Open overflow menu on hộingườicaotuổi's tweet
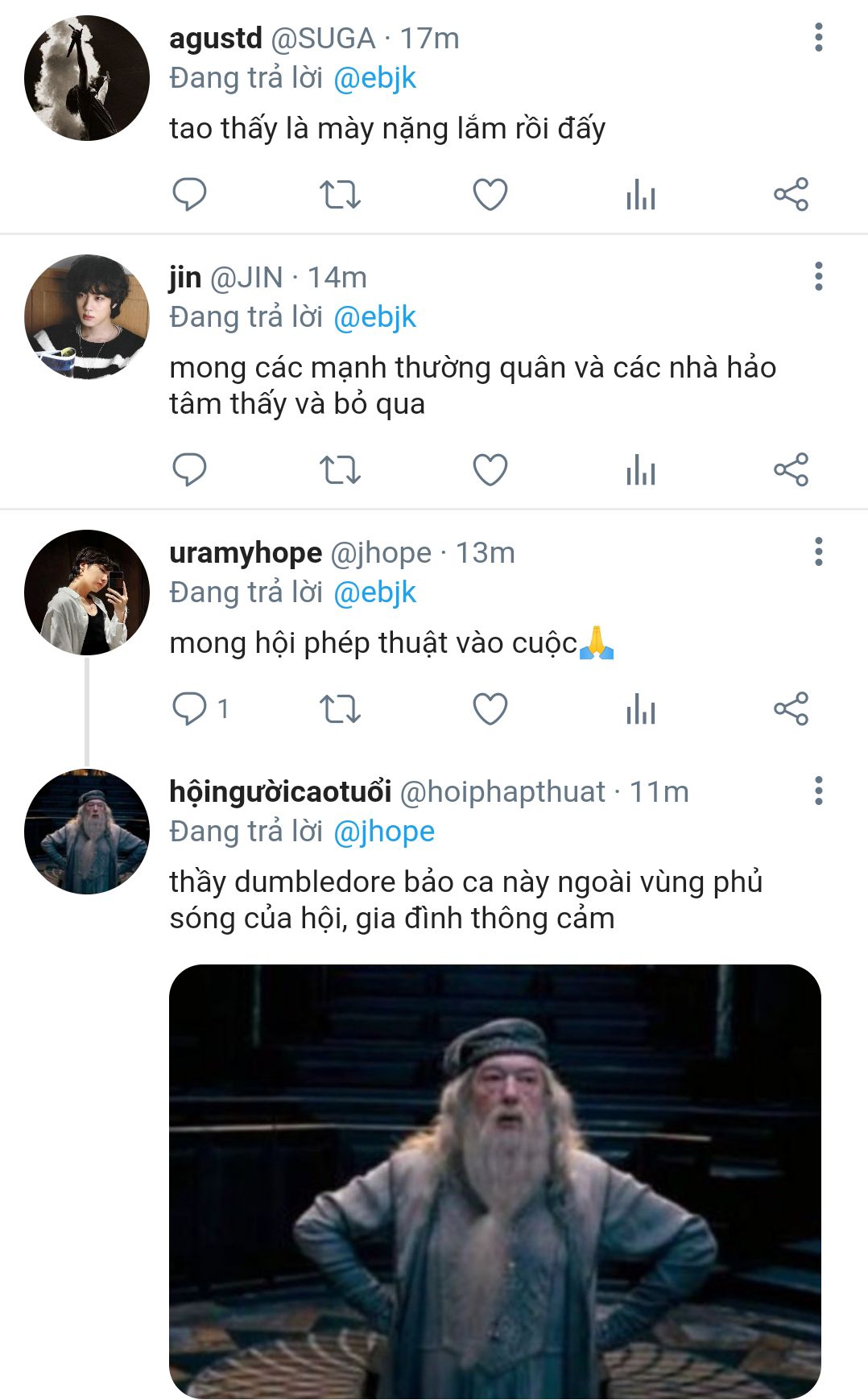Screen dimensions: 868x1400 click(819, 791)
